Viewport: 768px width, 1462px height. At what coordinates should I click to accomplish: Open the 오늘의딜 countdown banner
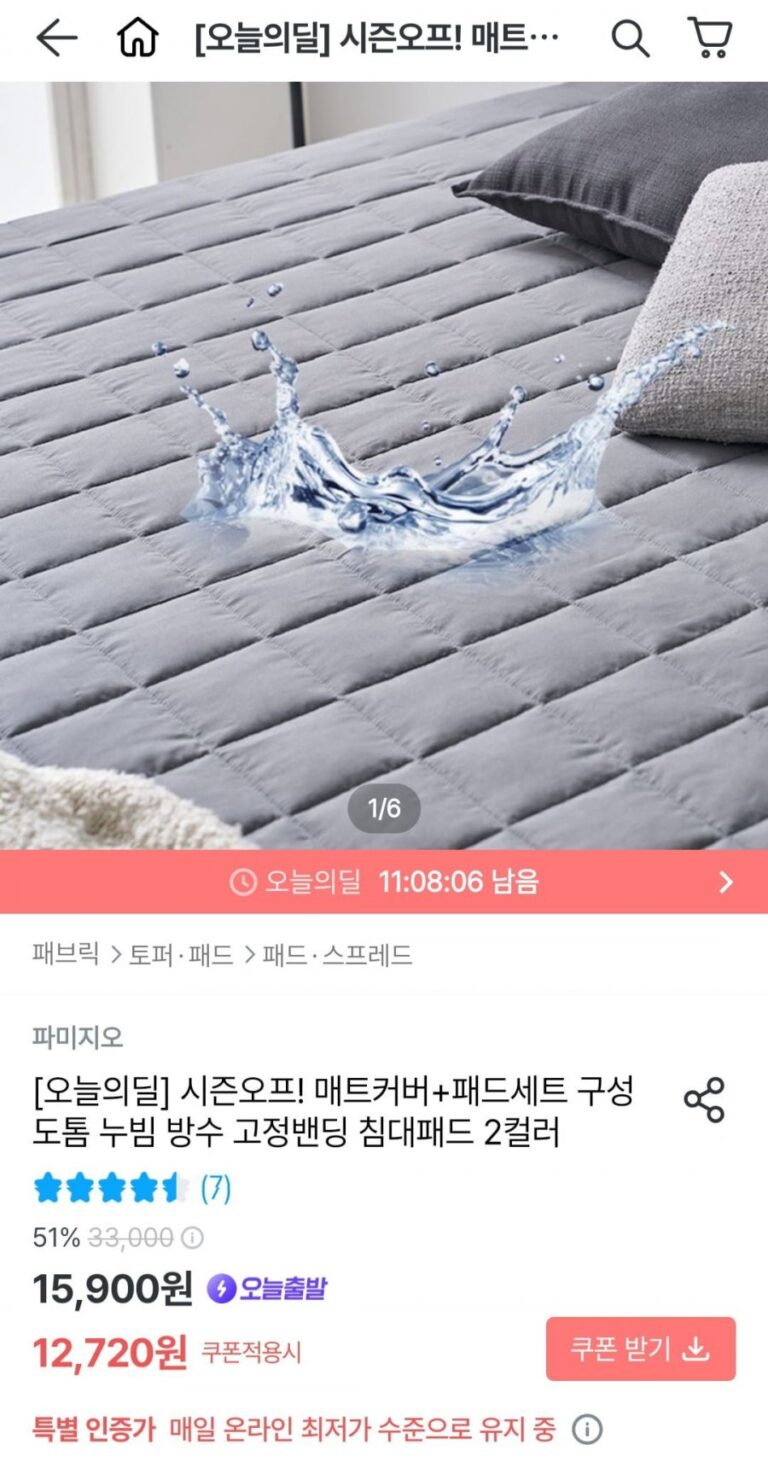click(x=384, y=881)
